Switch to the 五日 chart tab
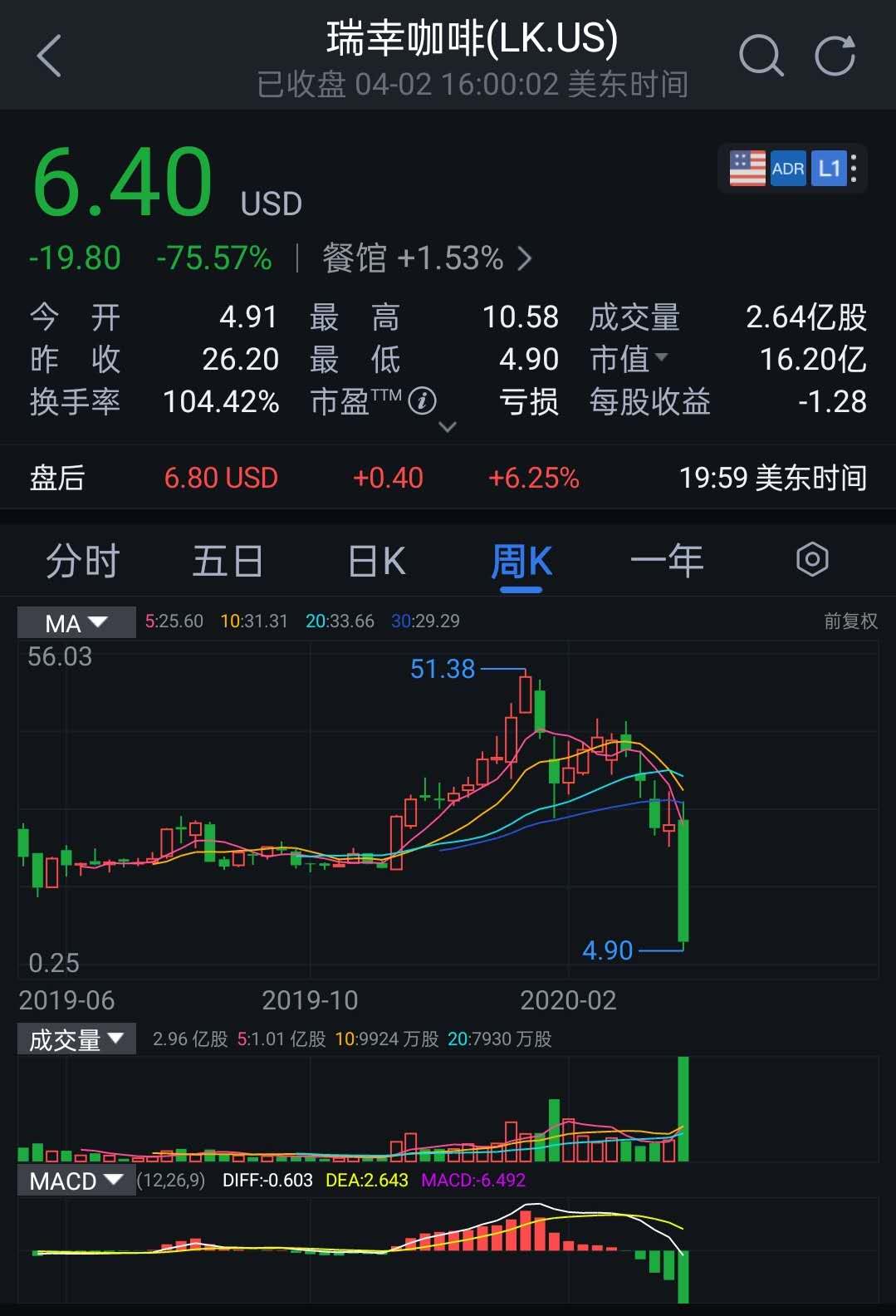Viewport: 896px width, 1316px height. (x=228, y=561)
